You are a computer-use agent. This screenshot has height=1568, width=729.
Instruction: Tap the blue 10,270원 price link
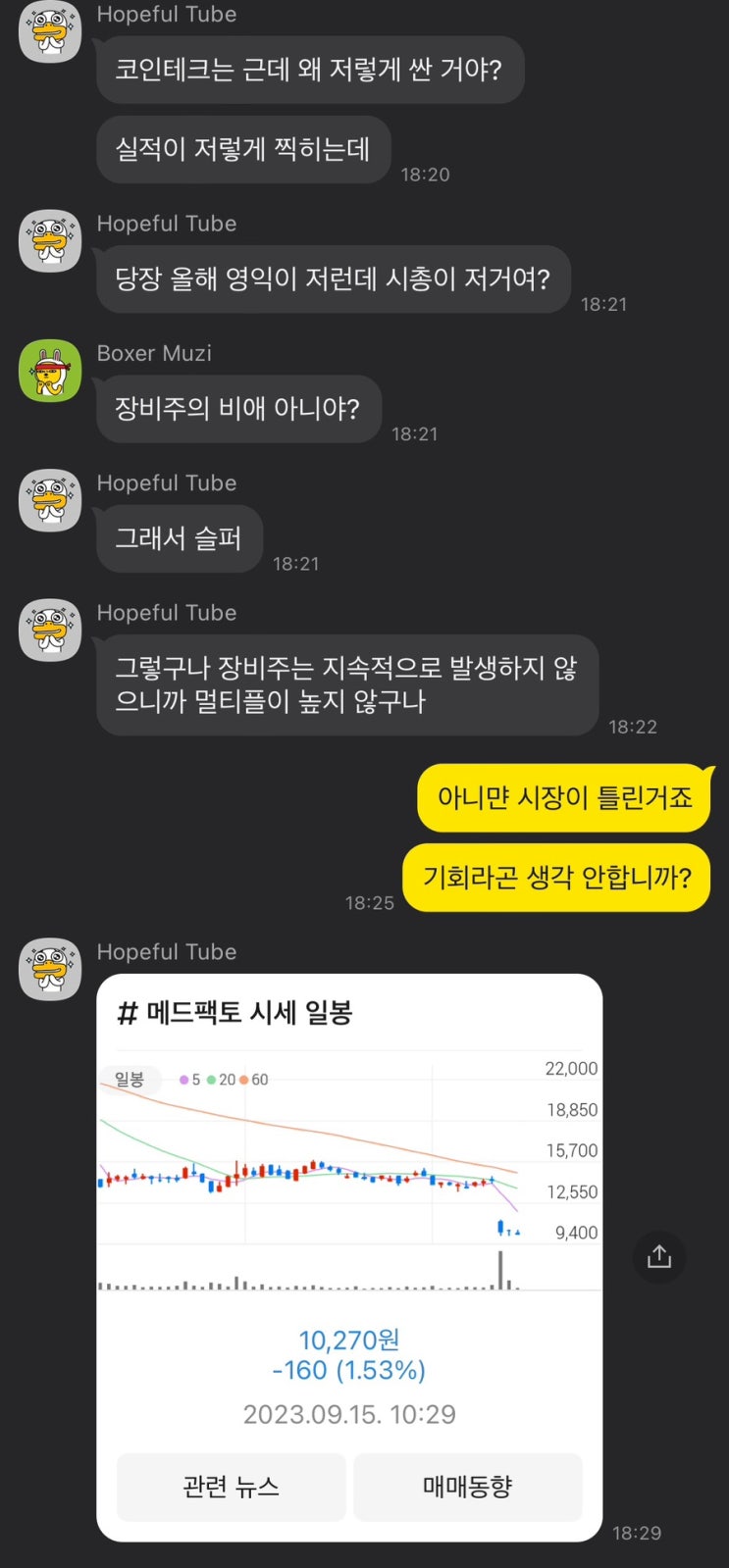pyautogui.click(x=349, y=1340)
